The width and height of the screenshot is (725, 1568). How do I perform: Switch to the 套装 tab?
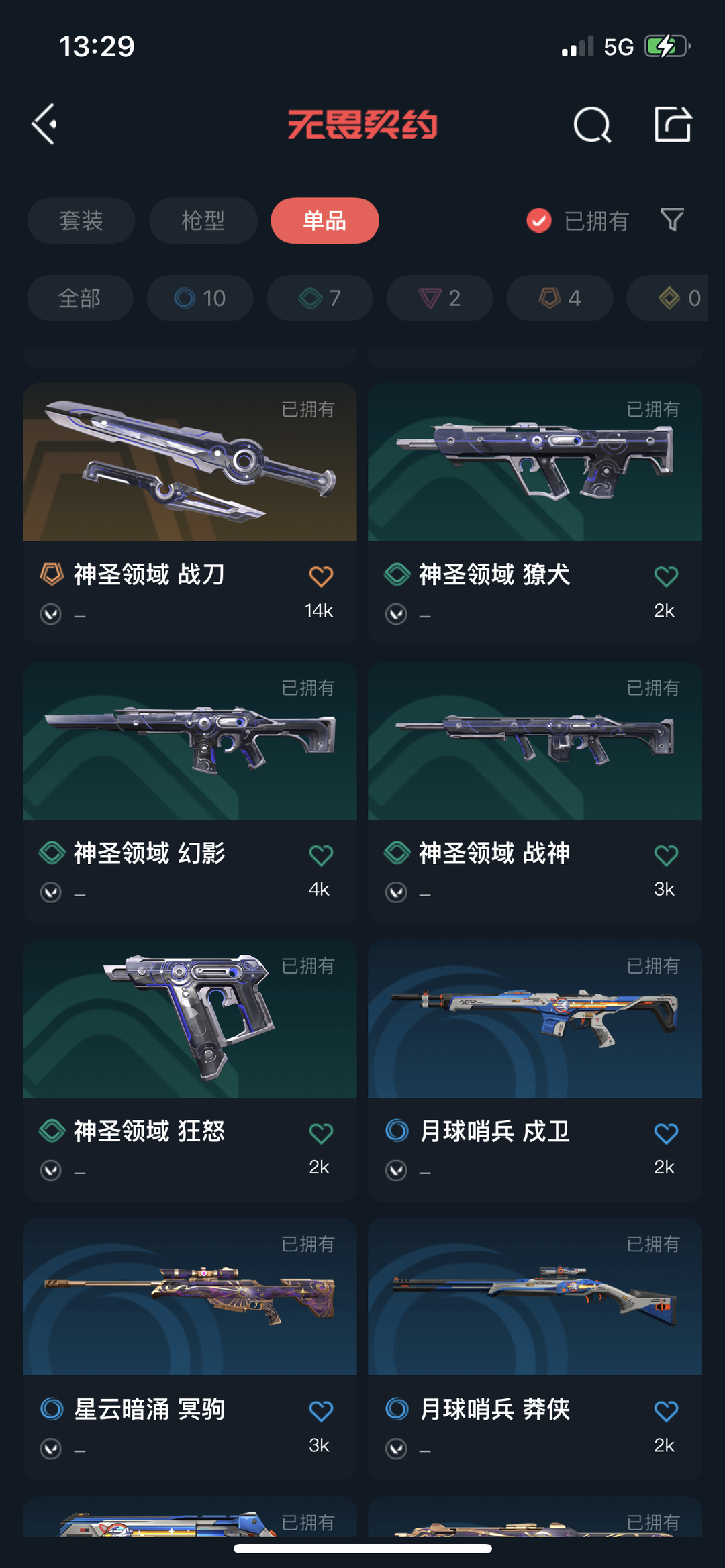[x=81, y=220]
